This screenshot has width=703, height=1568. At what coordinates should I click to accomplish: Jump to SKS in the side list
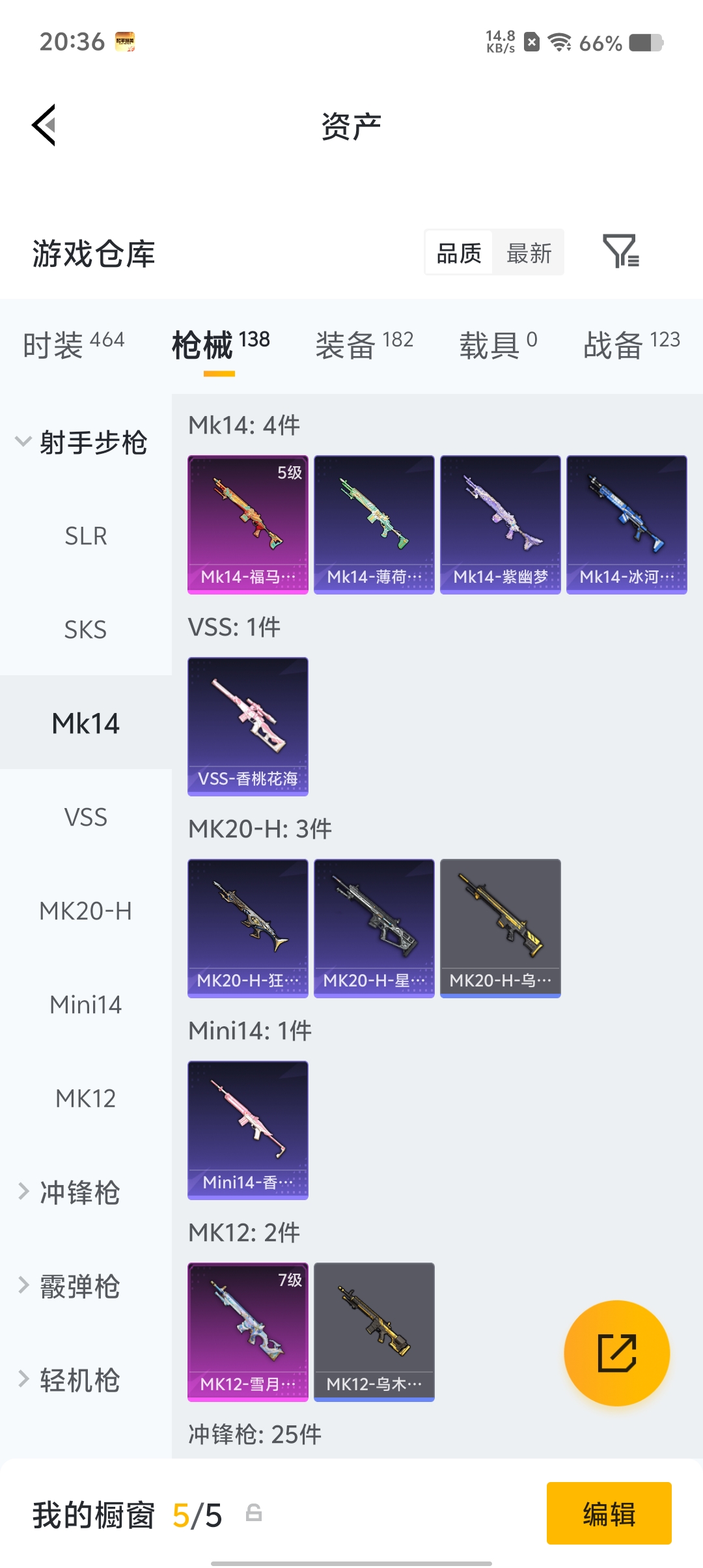(85, 630)
